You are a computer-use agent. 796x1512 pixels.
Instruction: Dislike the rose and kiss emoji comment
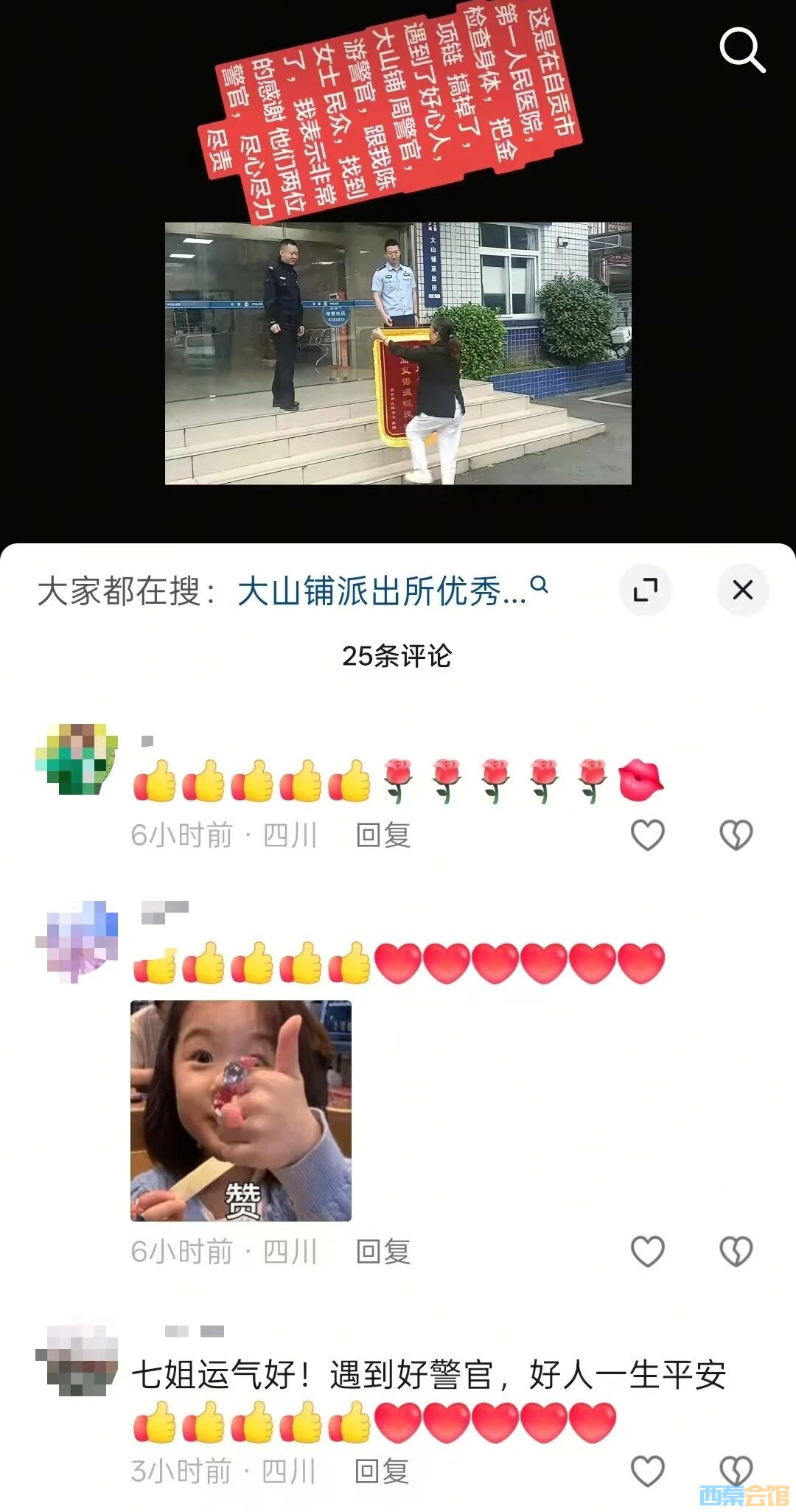tap(736, 835)
